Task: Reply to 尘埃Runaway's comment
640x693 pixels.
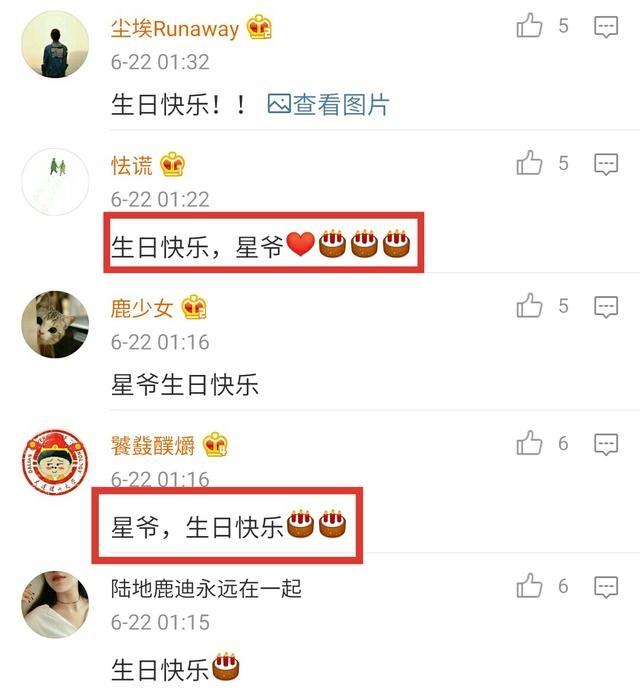Action: (x=606, y=27)
